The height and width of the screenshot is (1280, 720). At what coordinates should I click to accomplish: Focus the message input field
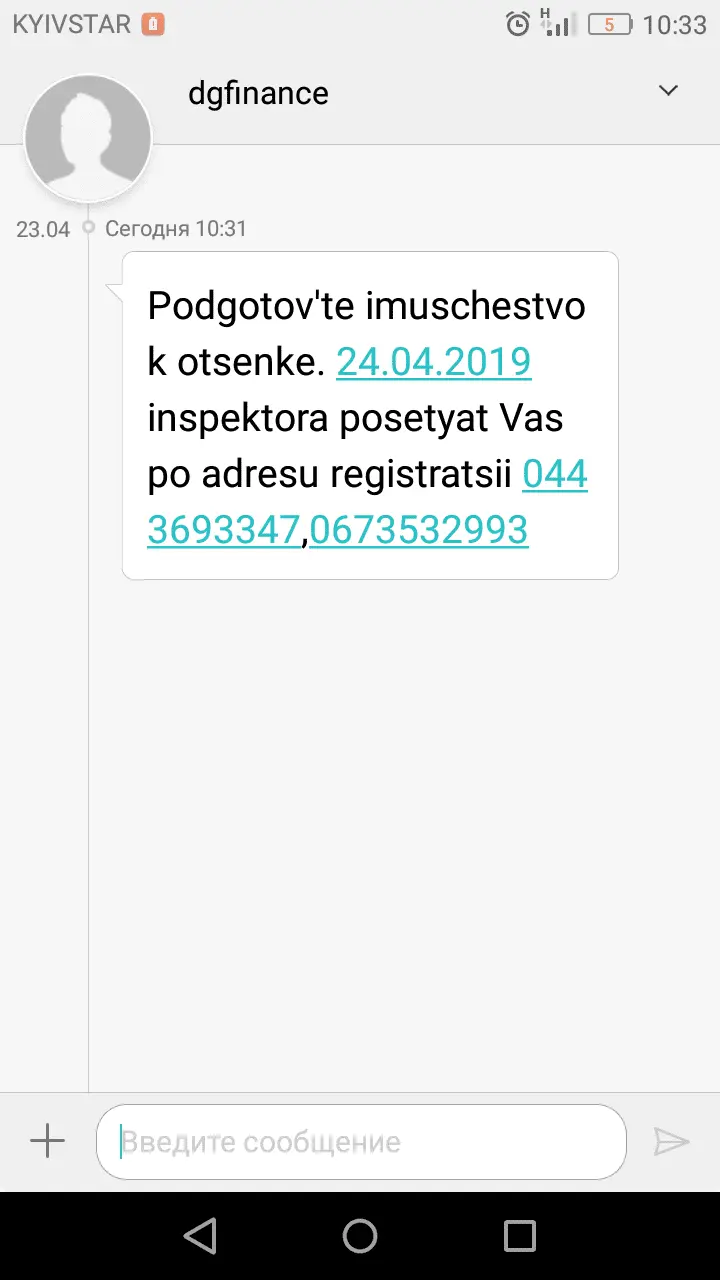point(360,1141)
